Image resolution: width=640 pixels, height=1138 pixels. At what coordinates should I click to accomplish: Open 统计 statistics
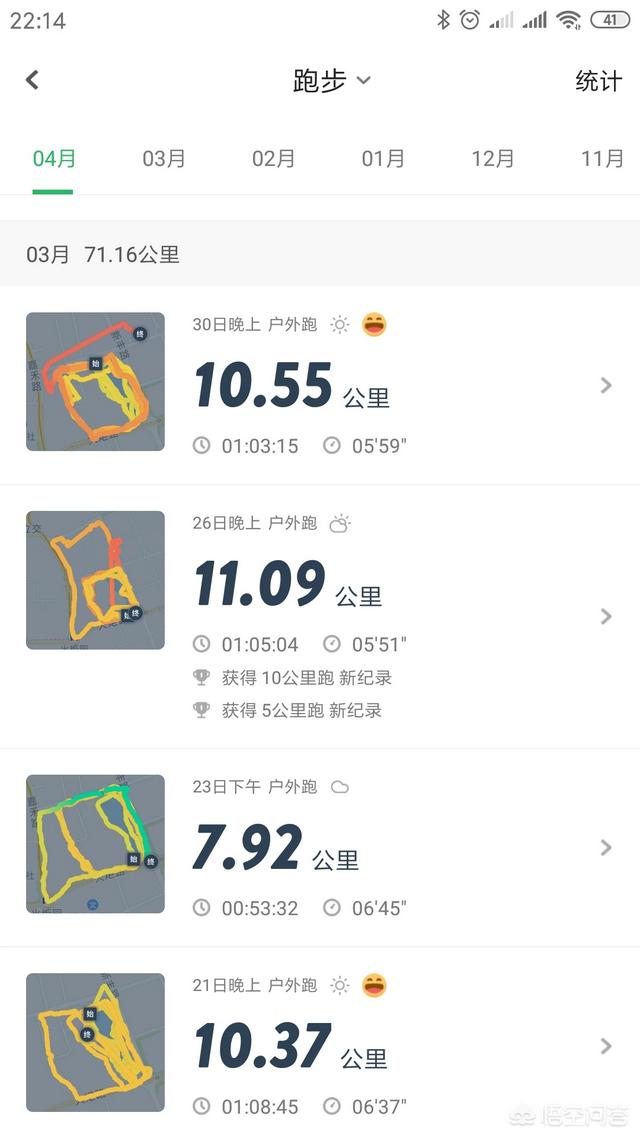[598, 81]
